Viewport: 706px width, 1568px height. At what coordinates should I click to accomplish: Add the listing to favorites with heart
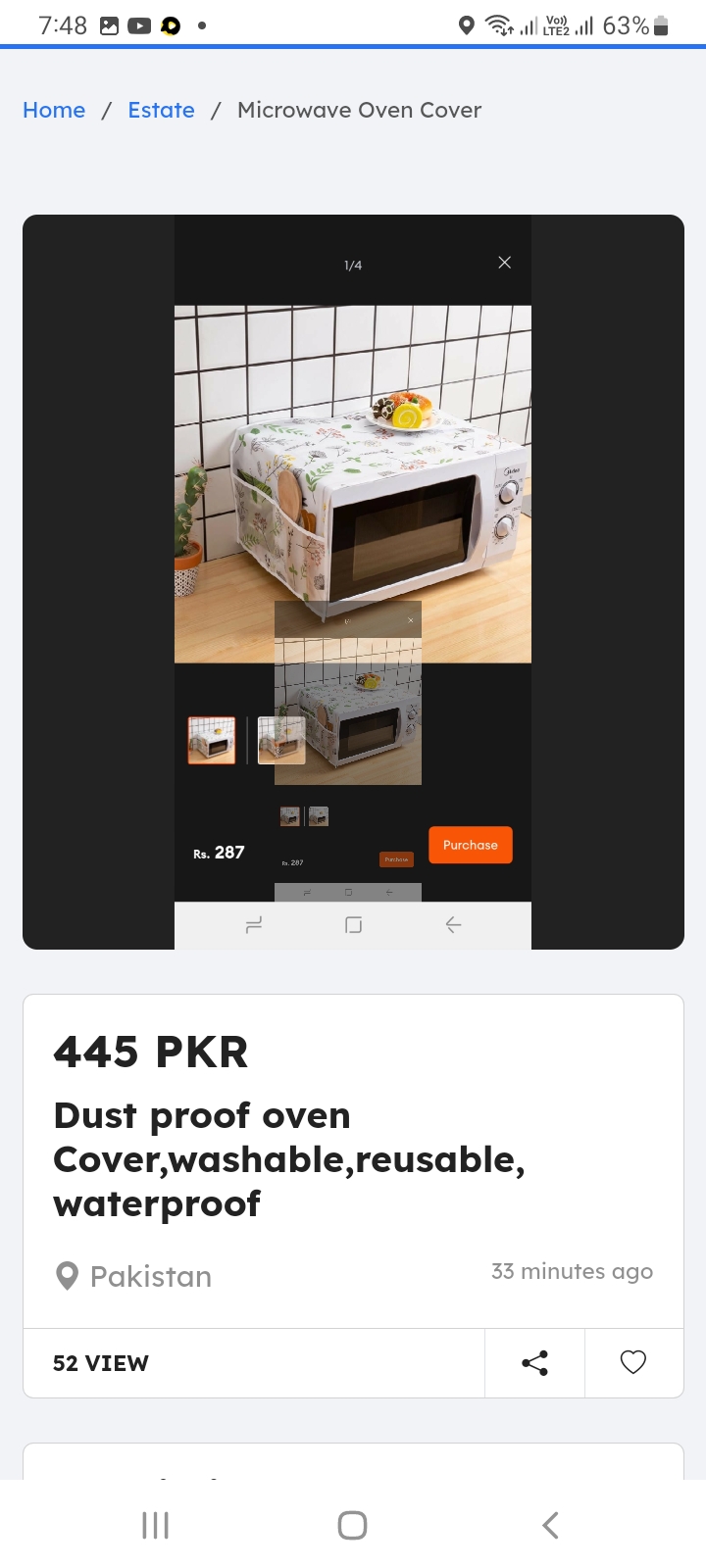tap(633, 1362)
